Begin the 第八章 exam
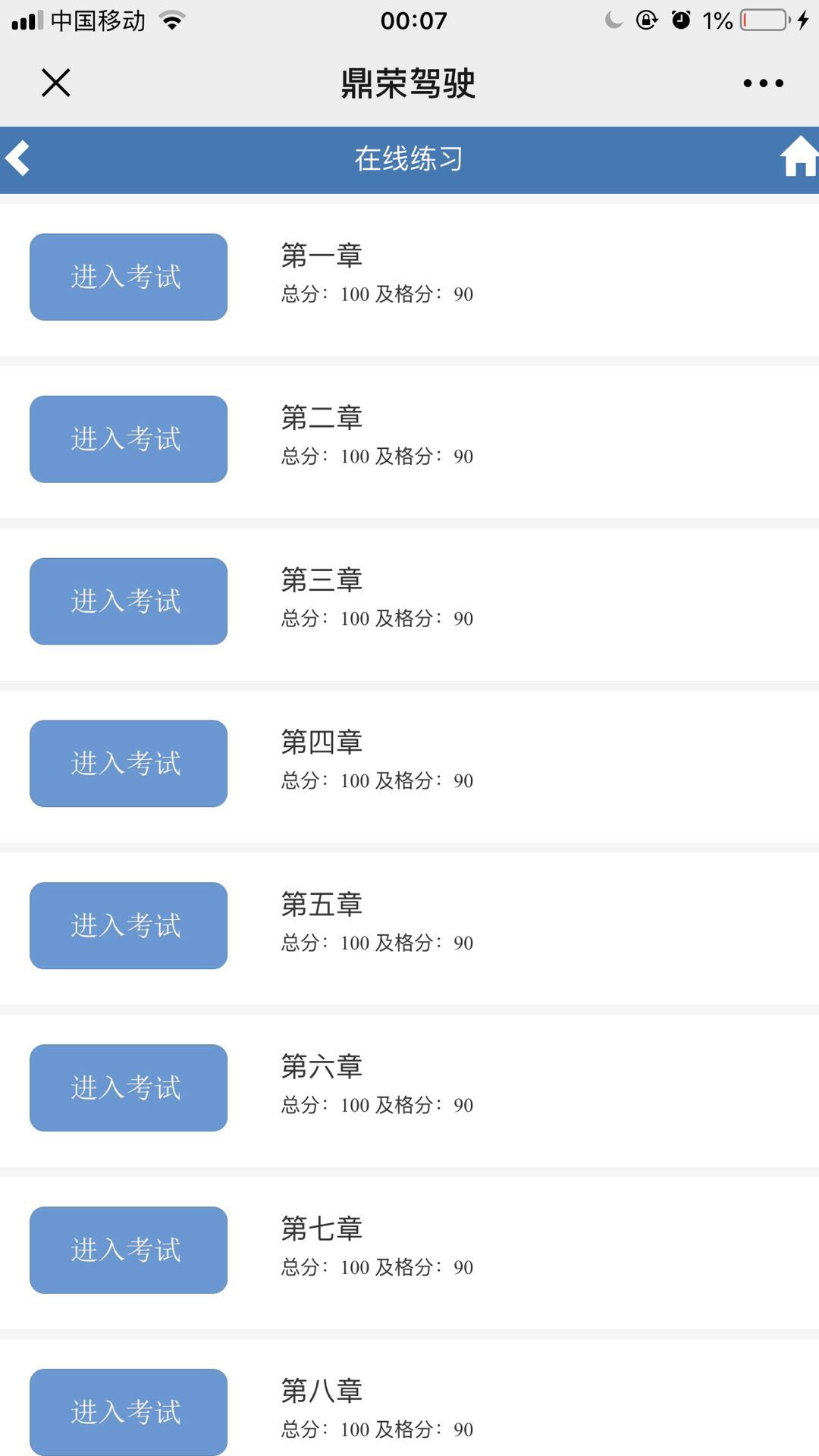819x1456 pixels. coord(128,1412)
